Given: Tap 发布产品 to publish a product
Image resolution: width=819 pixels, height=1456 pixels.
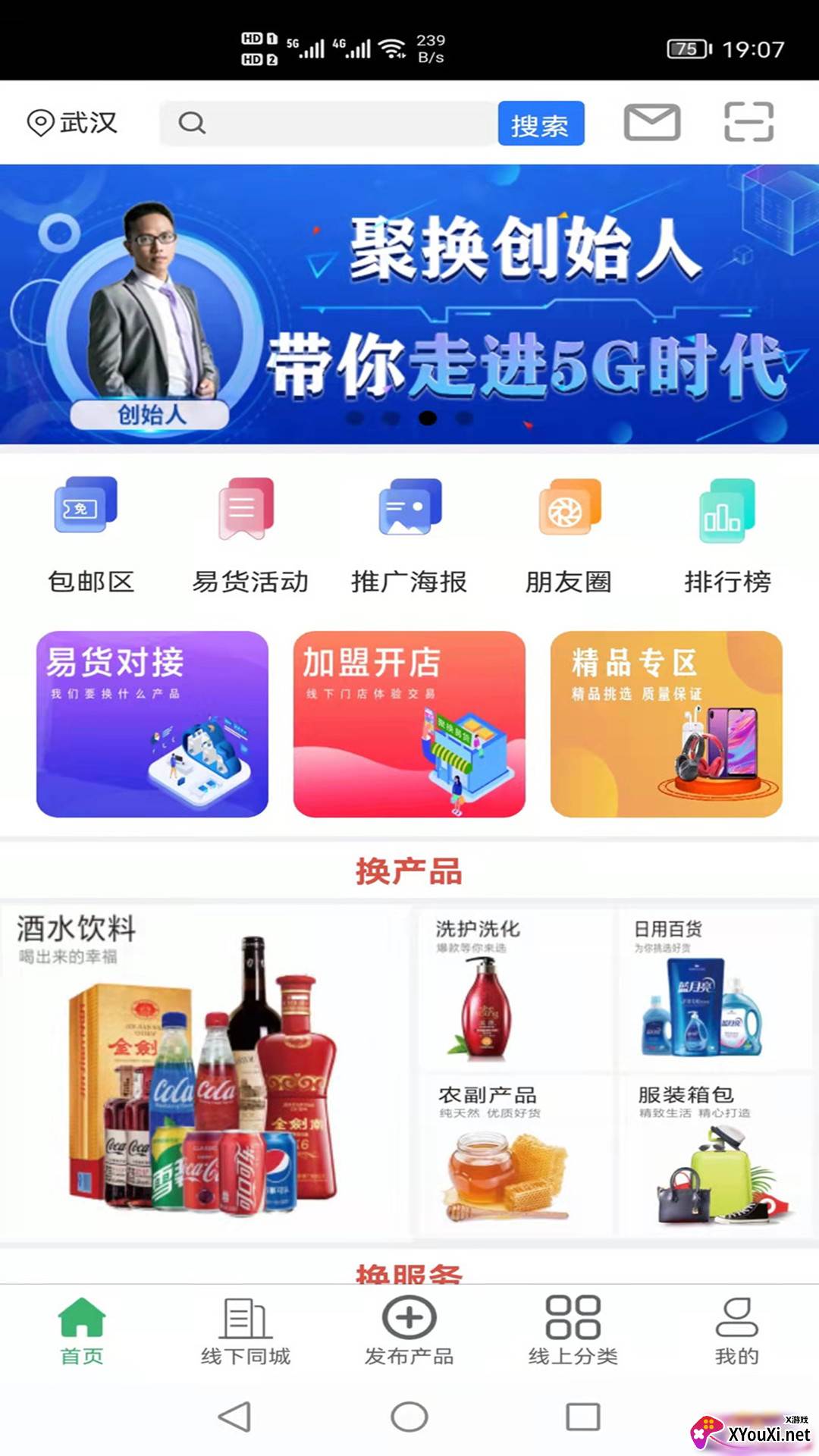Looking at the screenshot, I should pos(409,1330).
